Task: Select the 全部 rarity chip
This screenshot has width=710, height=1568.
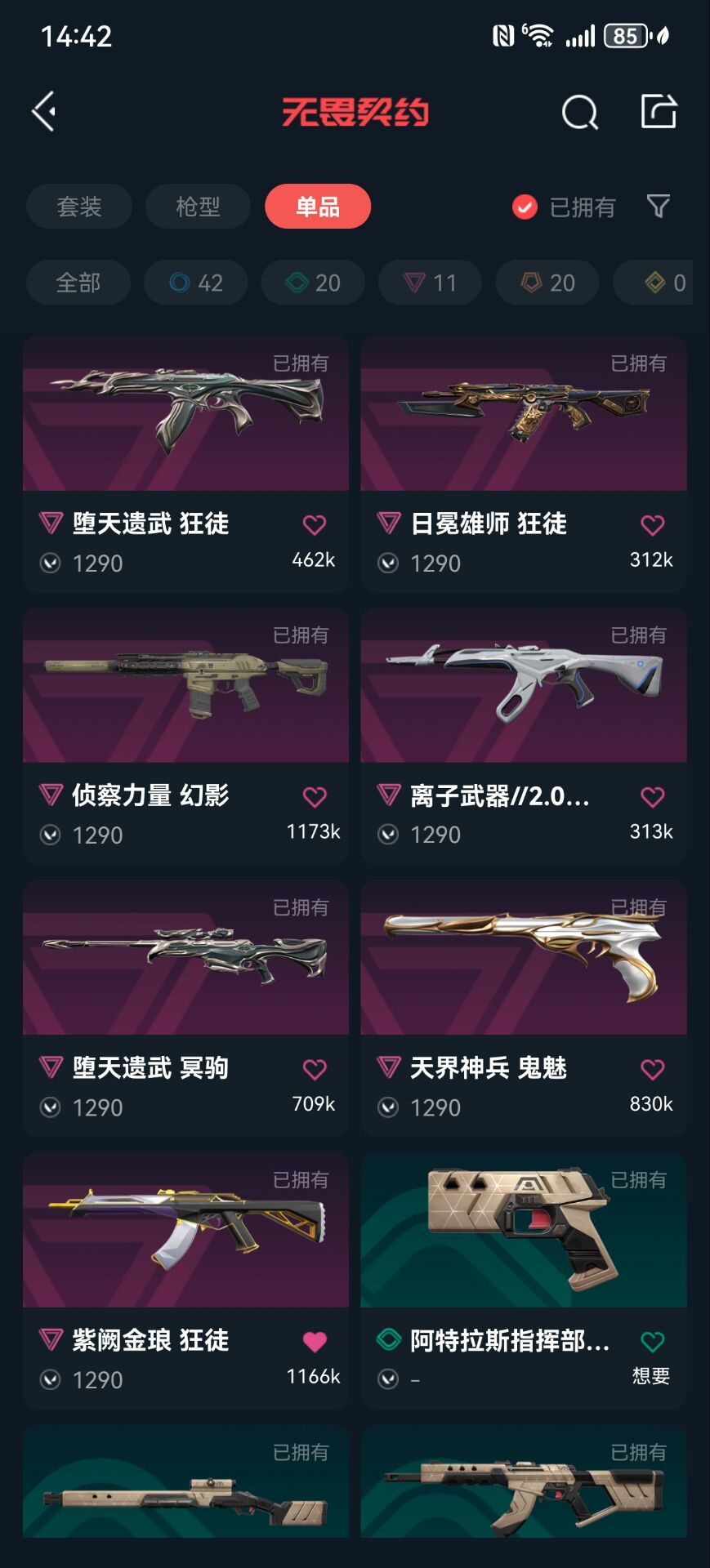Action: (78, 283)
